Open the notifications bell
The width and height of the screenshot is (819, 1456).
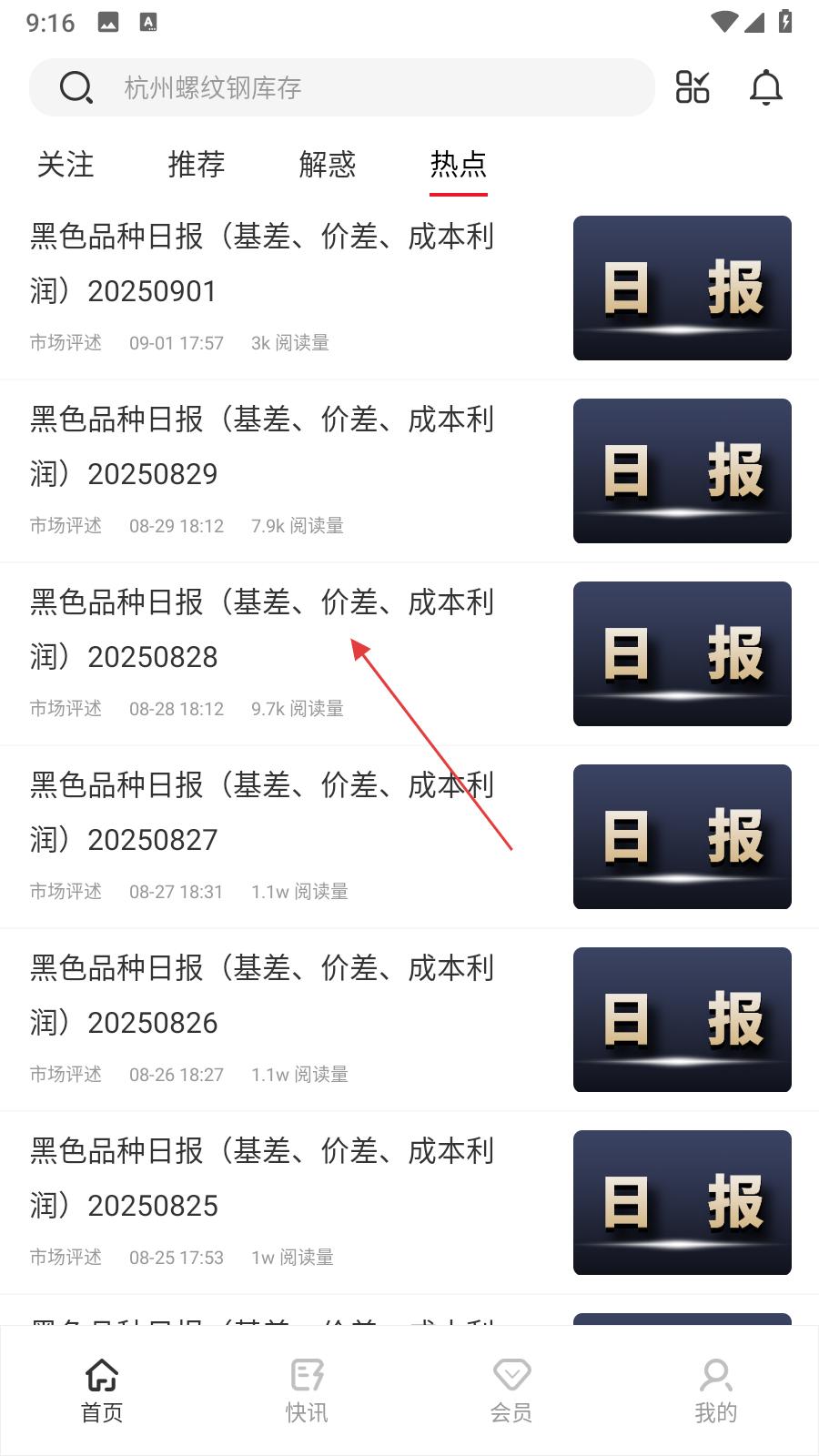[766, 87]
